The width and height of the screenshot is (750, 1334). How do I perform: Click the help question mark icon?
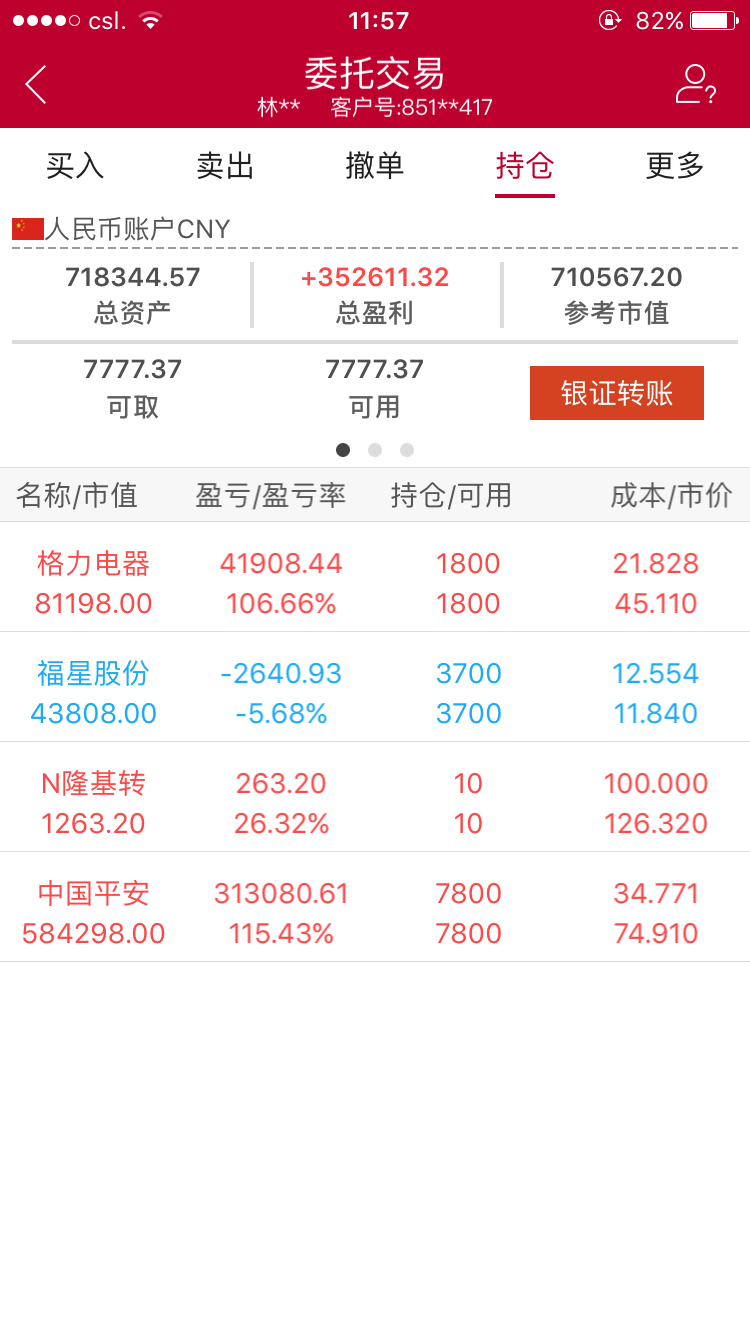point(710,97)
